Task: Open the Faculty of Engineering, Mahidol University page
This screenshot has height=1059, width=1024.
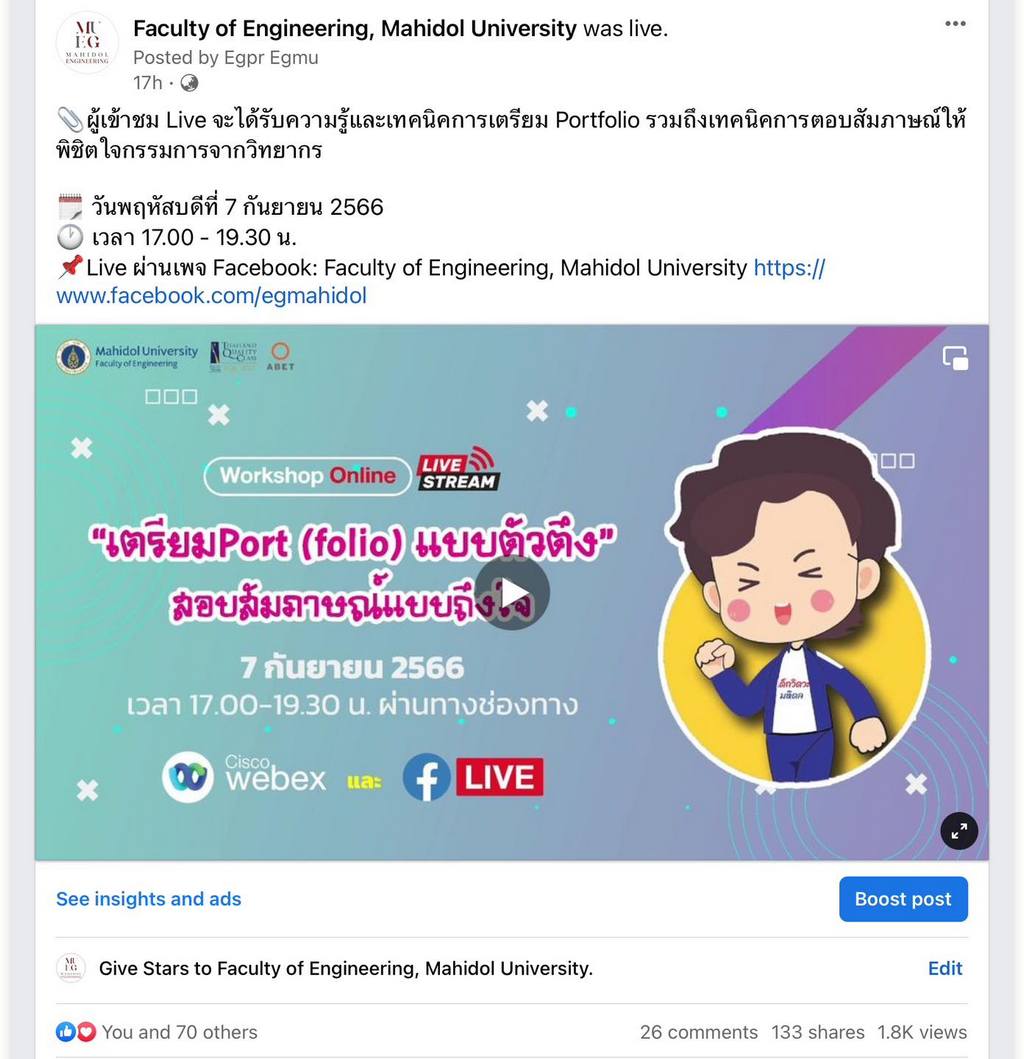Action: click(x=354, y=29)
